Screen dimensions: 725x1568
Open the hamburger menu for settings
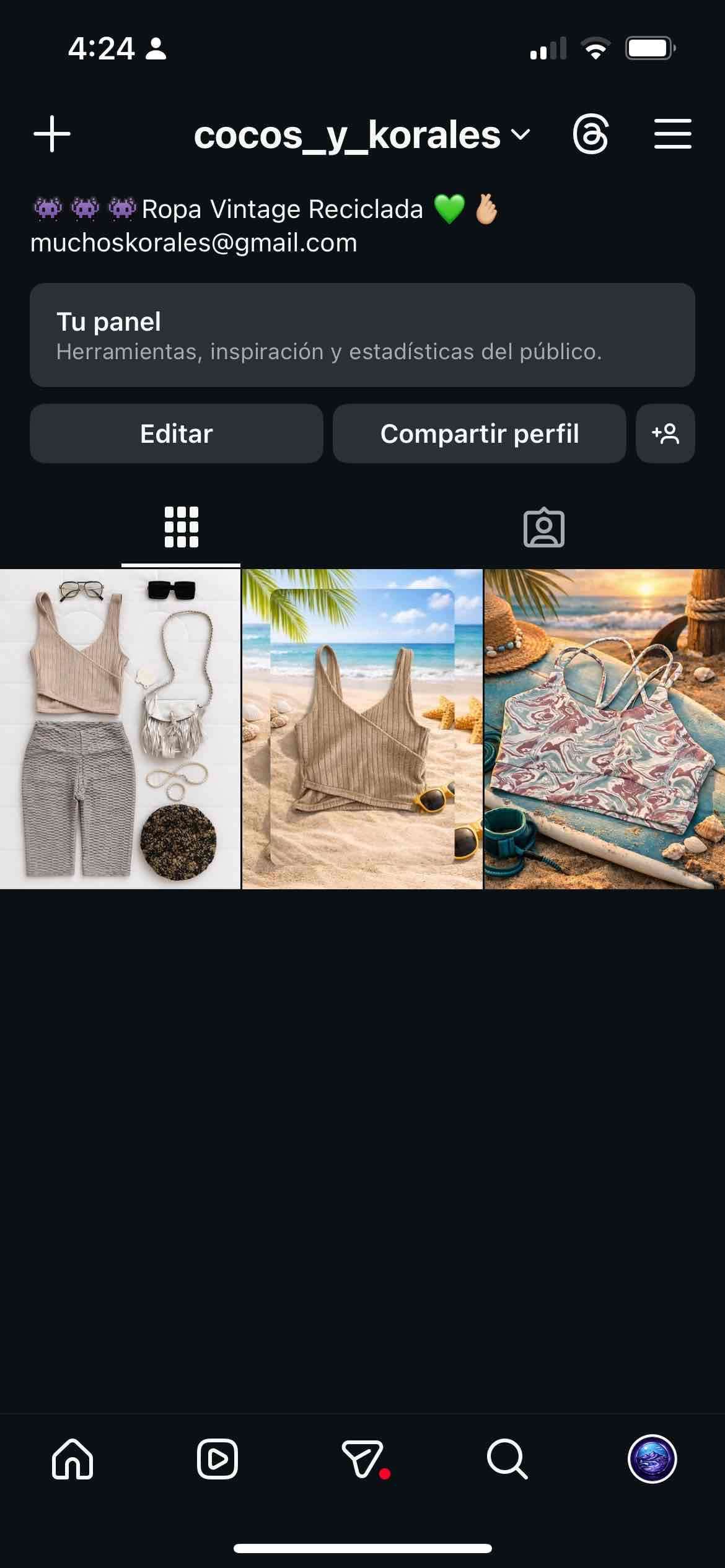pos(672,133)
